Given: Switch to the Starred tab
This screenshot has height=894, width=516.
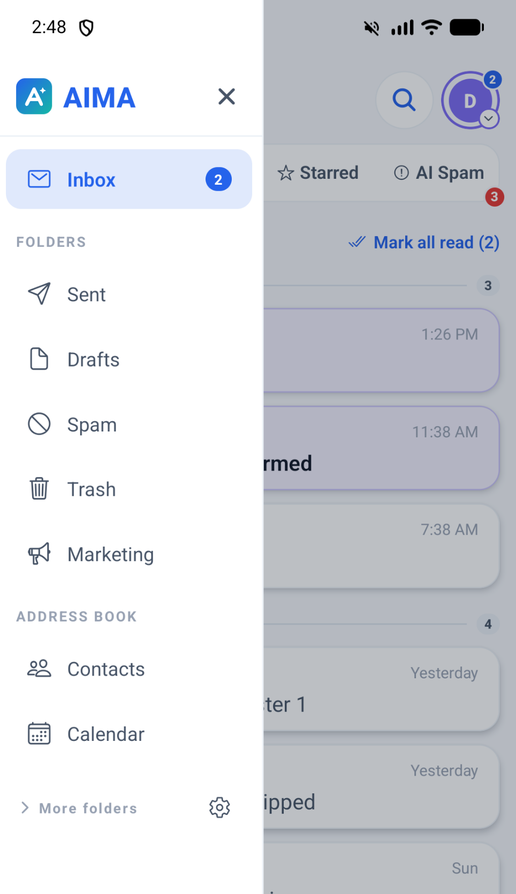Looking at the screenshot, I should click(318, 173).
